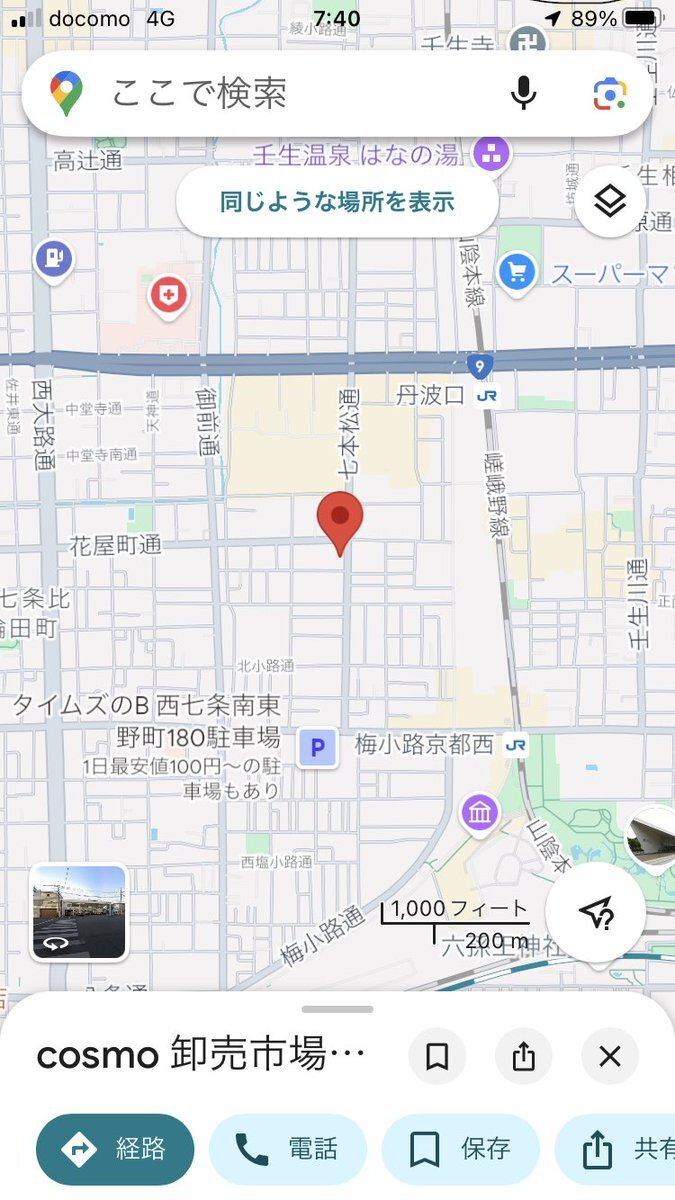This screenshot has height=1200, width=675.
Task: Select the 梅小路京都西 JR station marker
Action: 516,745
